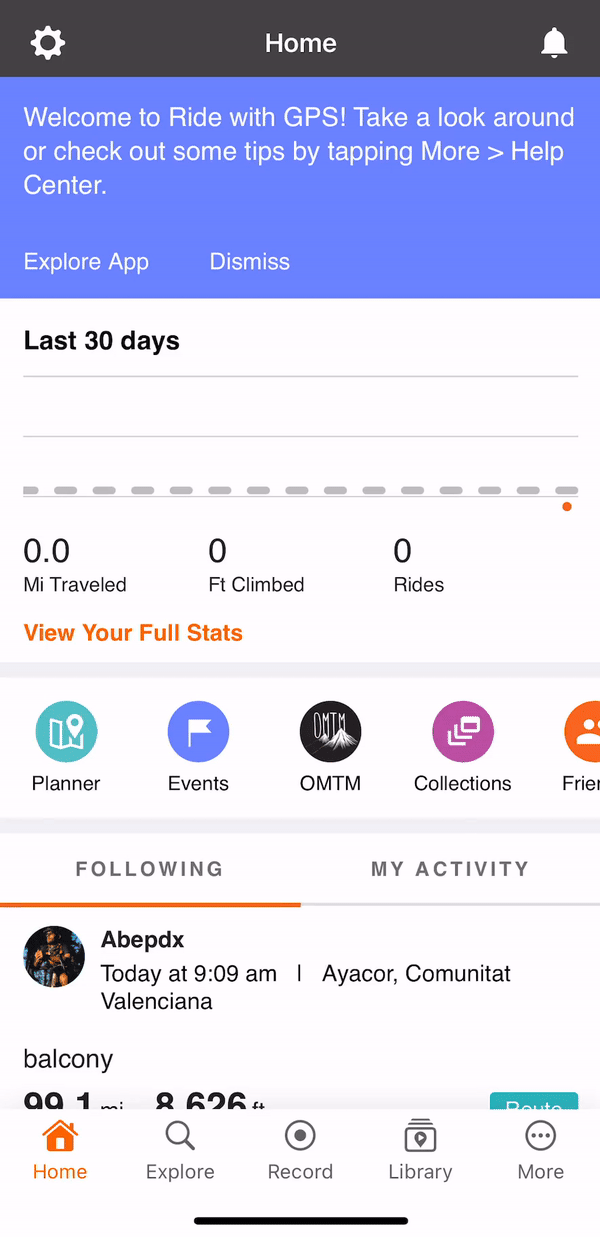Go to the Record tab
Image resolution: width=600 pixels, height=1237 pixels.
[x=300, y=1150]
